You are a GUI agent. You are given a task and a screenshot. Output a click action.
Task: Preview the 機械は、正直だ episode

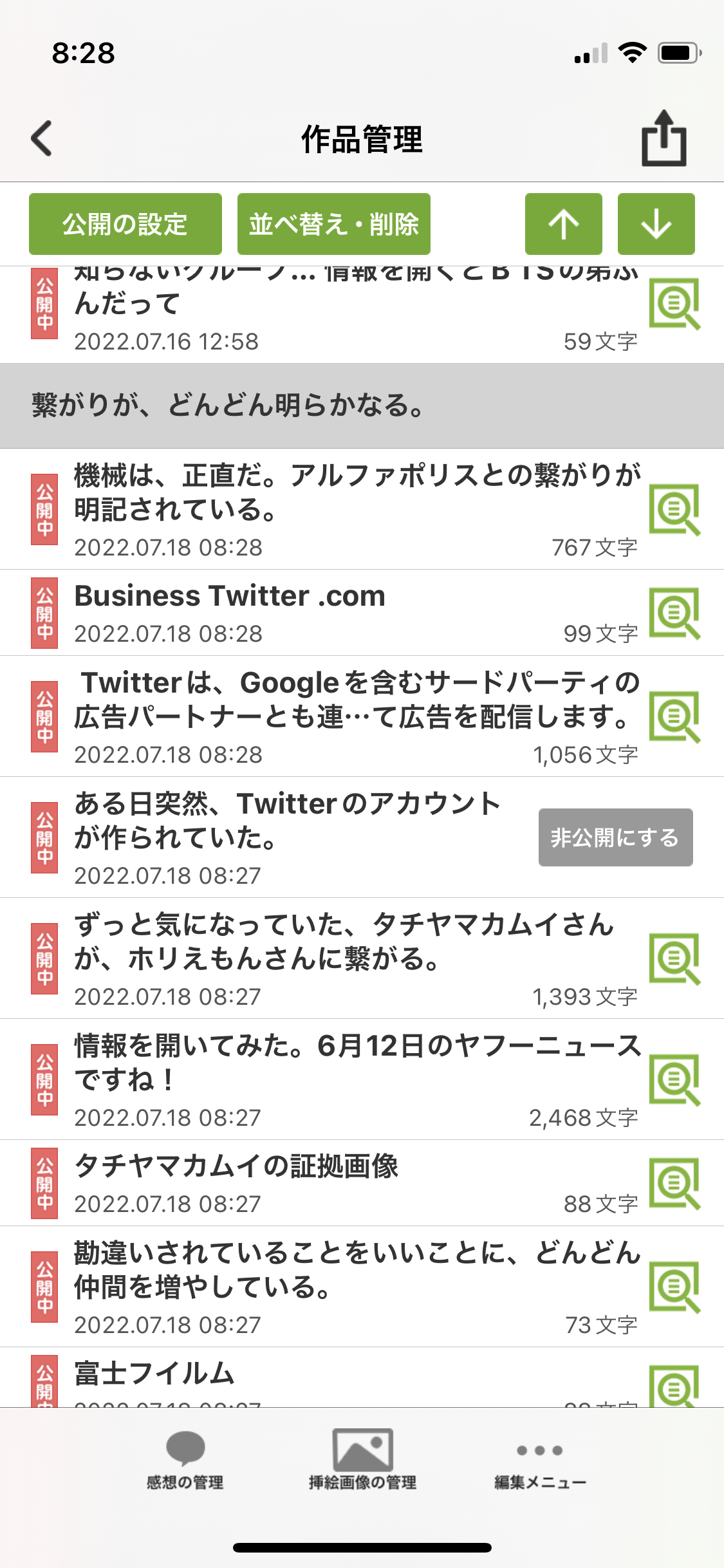(x=674, y=509)
